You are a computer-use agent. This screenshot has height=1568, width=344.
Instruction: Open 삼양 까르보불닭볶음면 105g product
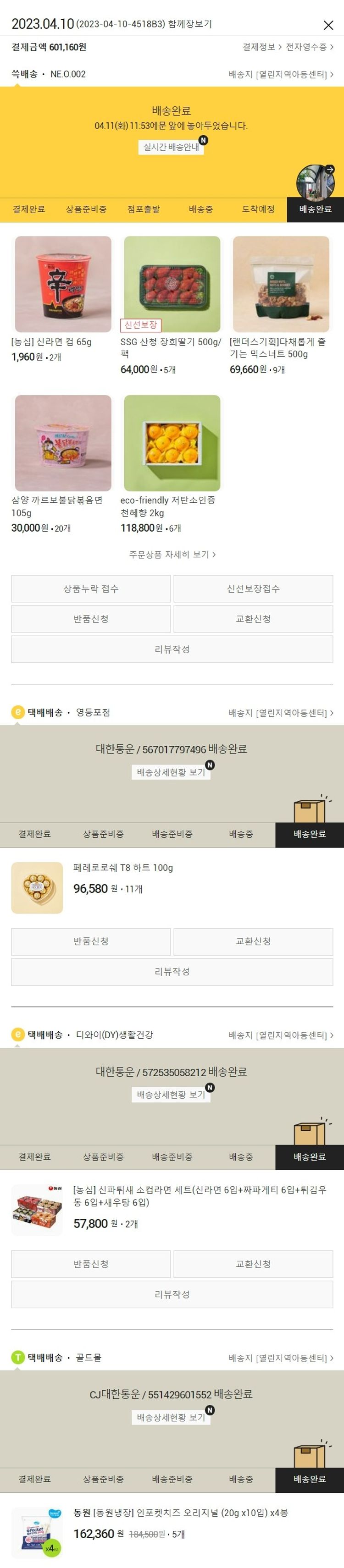tap(63, 443)
